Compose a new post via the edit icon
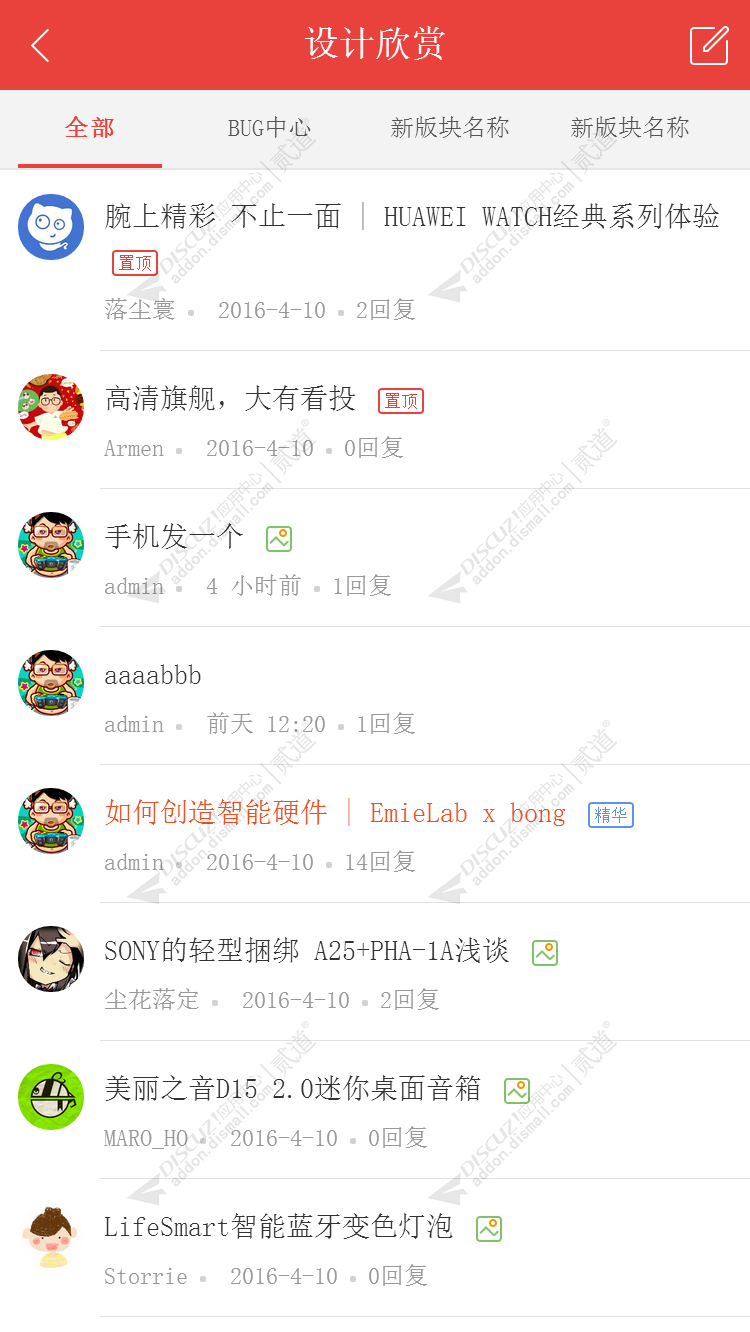This screenshot has width=750, height=1332. (x=709, y=46)
